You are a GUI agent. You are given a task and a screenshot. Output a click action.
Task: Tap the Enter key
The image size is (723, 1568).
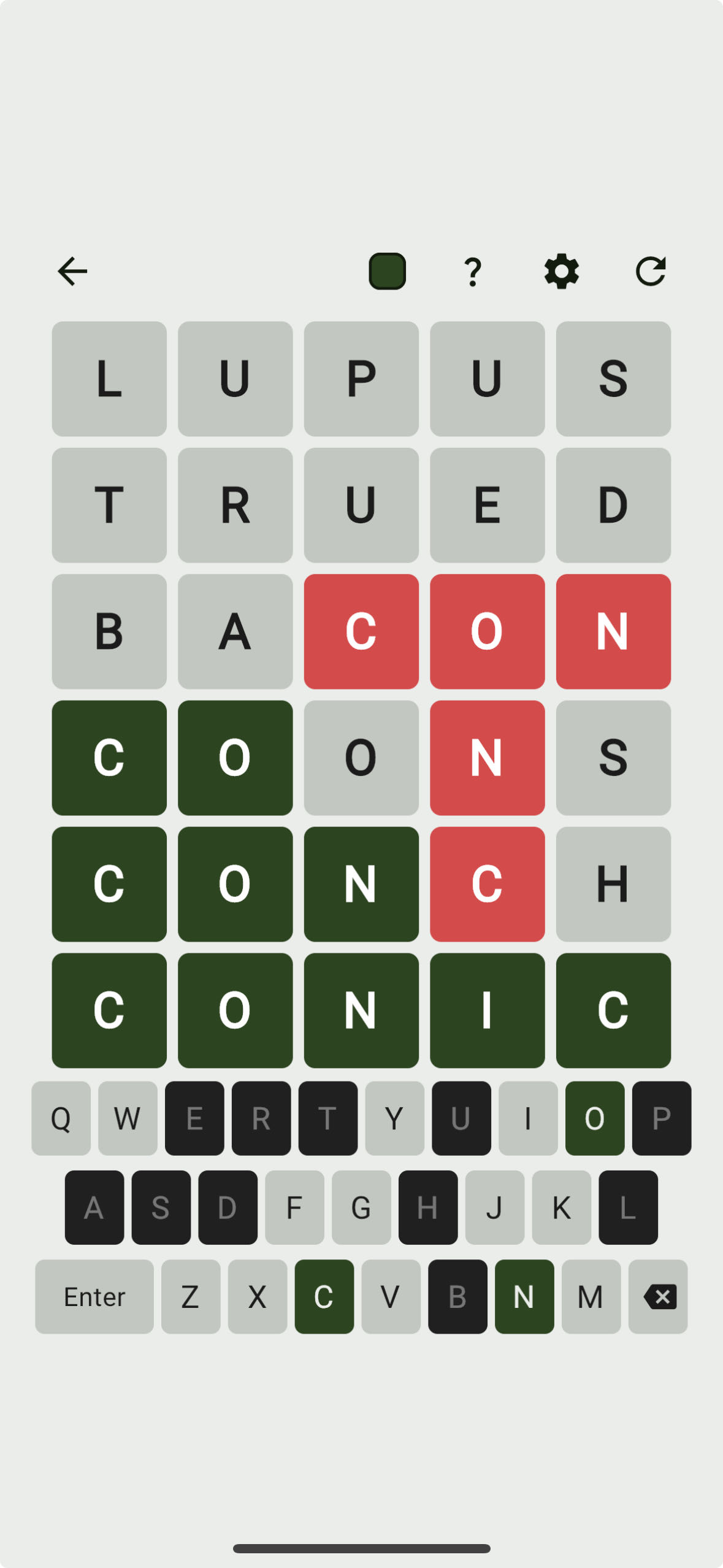click(x=94, y=1296)
